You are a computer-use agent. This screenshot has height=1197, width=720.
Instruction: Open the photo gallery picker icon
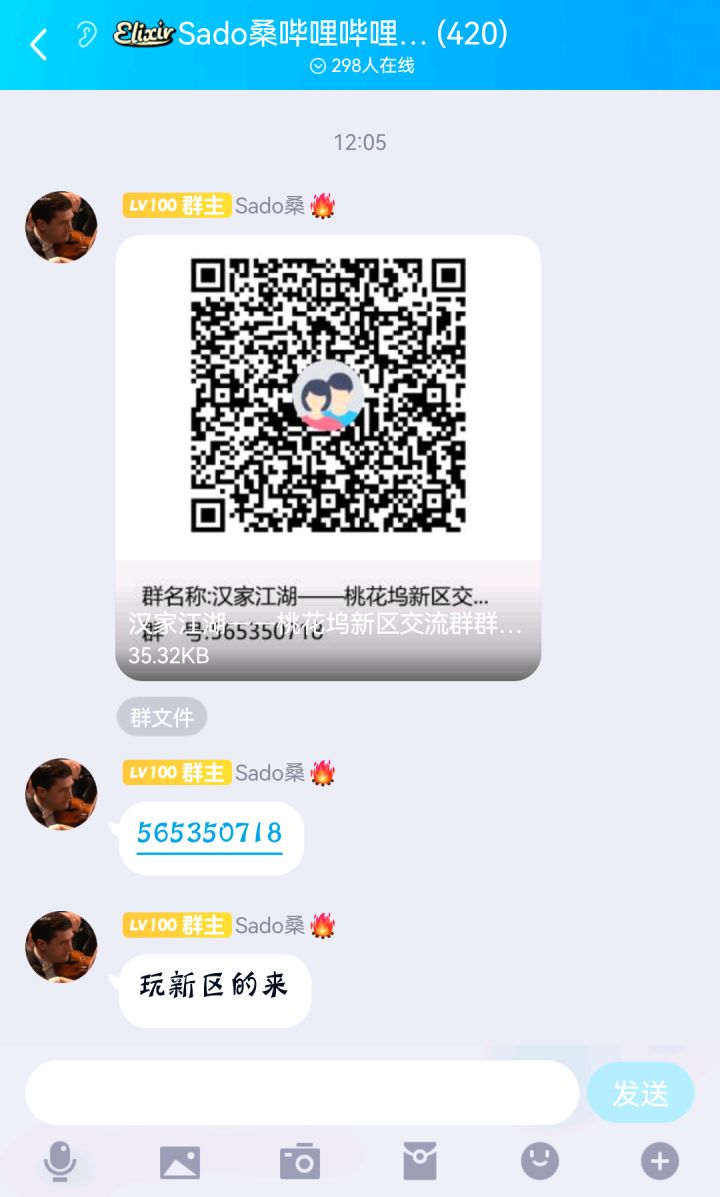pos(180,1161)
